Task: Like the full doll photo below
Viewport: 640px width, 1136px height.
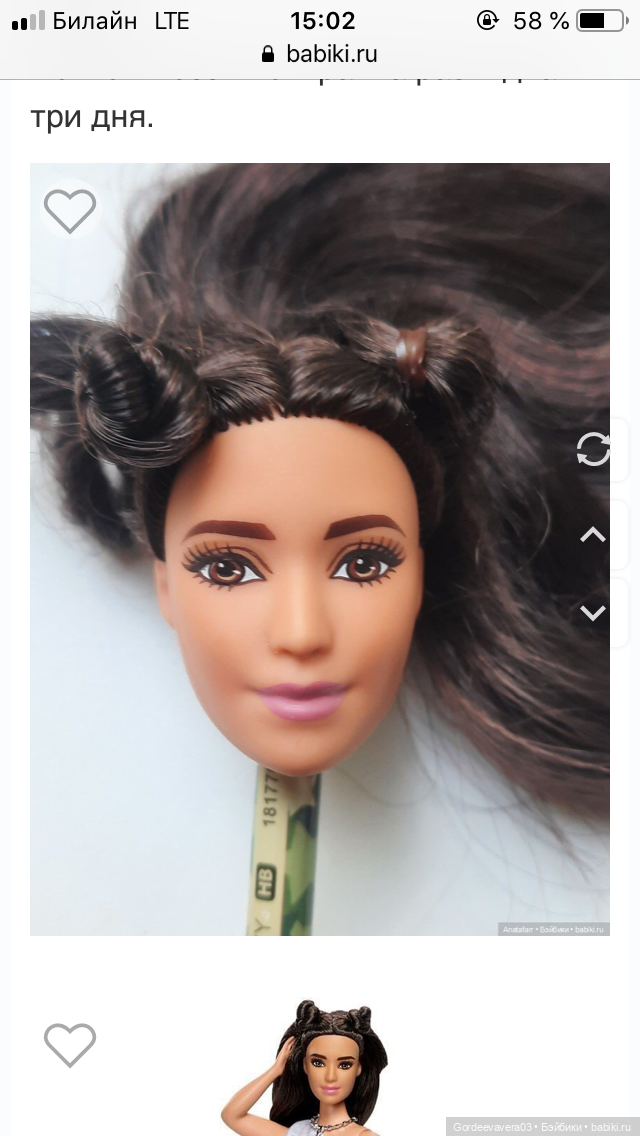Action: point(70,1044)
